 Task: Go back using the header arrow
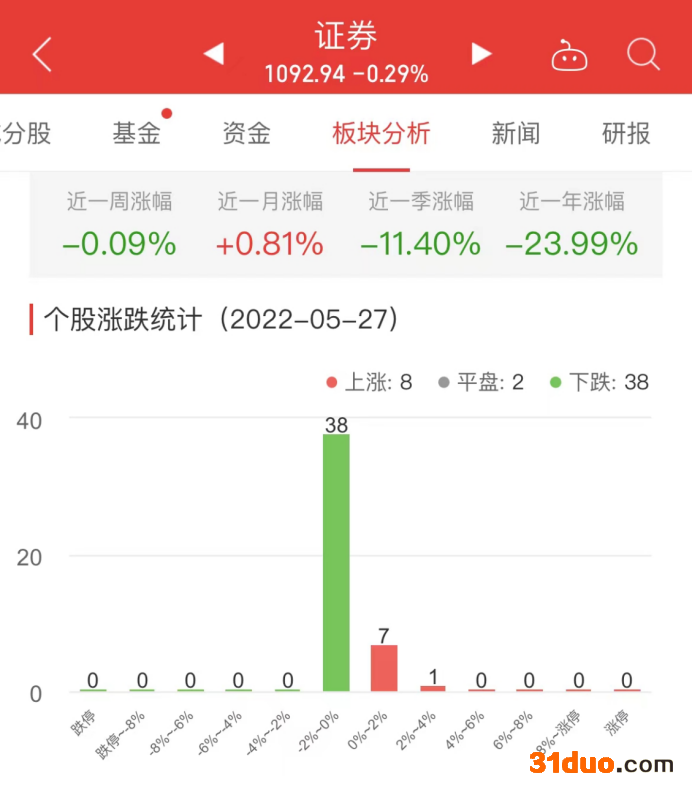42,54
